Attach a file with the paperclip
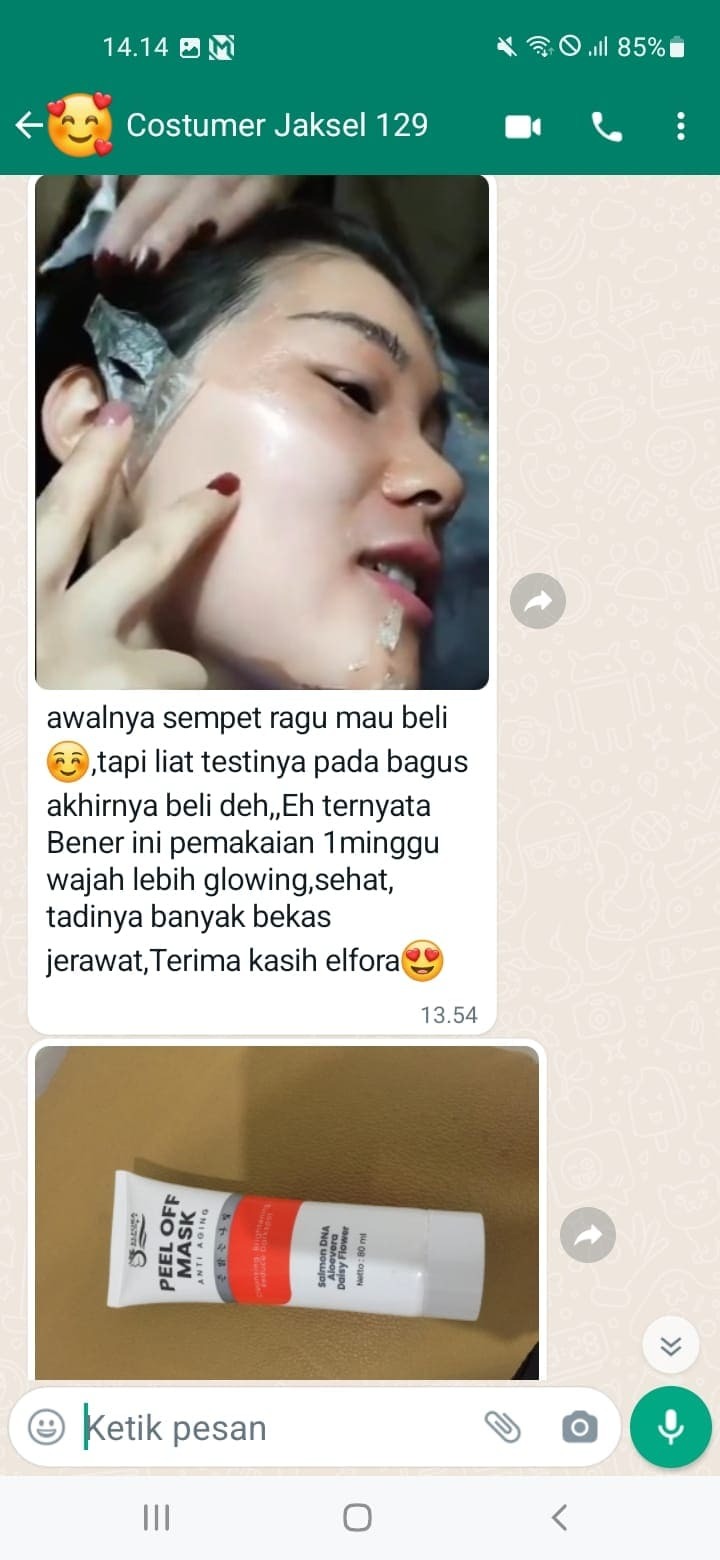 click(502, 1427)
